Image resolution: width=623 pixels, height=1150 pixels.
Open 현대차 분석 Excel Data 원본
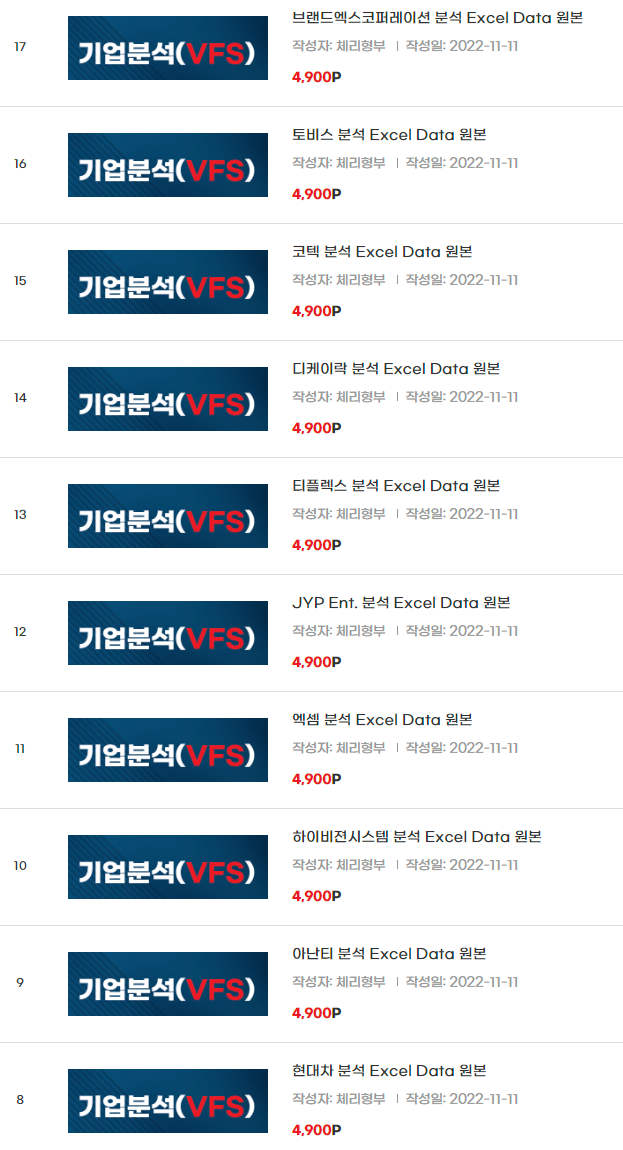click(389, 1071)
